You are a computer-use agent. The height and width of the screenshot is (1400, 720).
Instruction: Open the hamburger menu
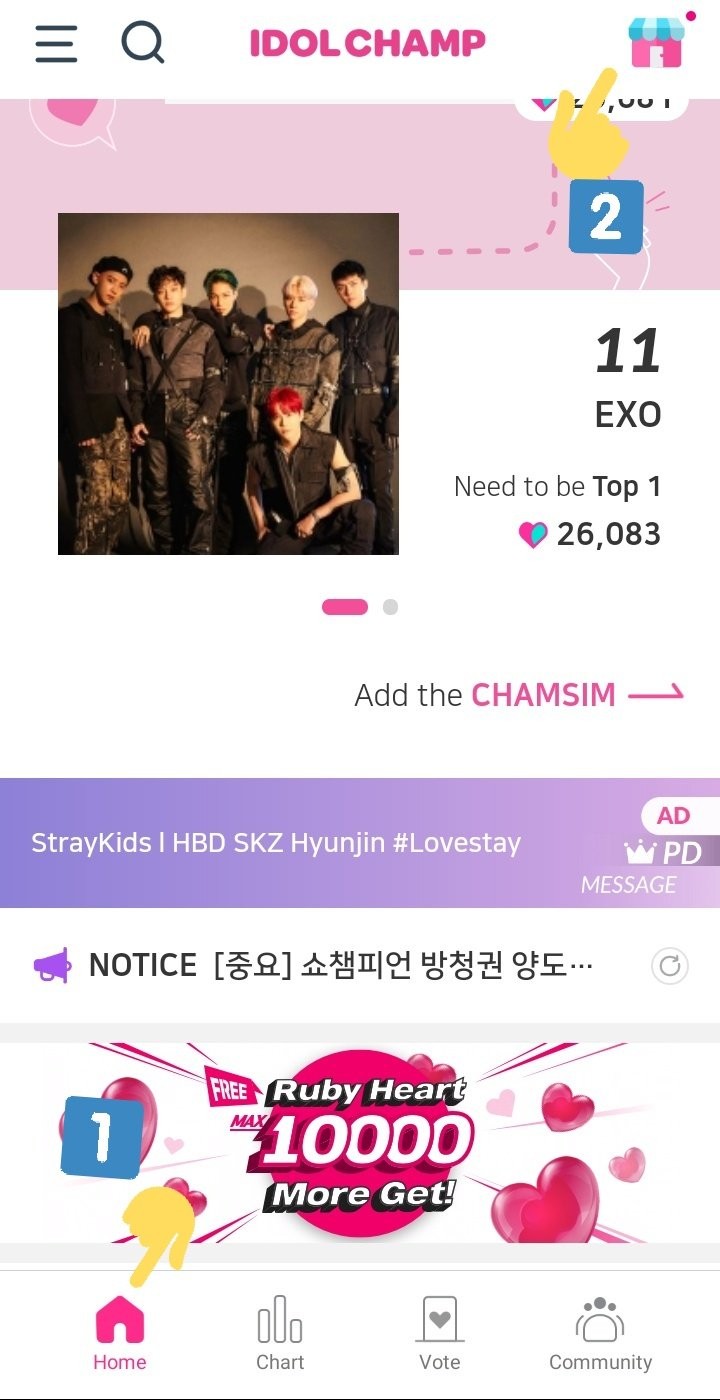[x=56, y=43]
